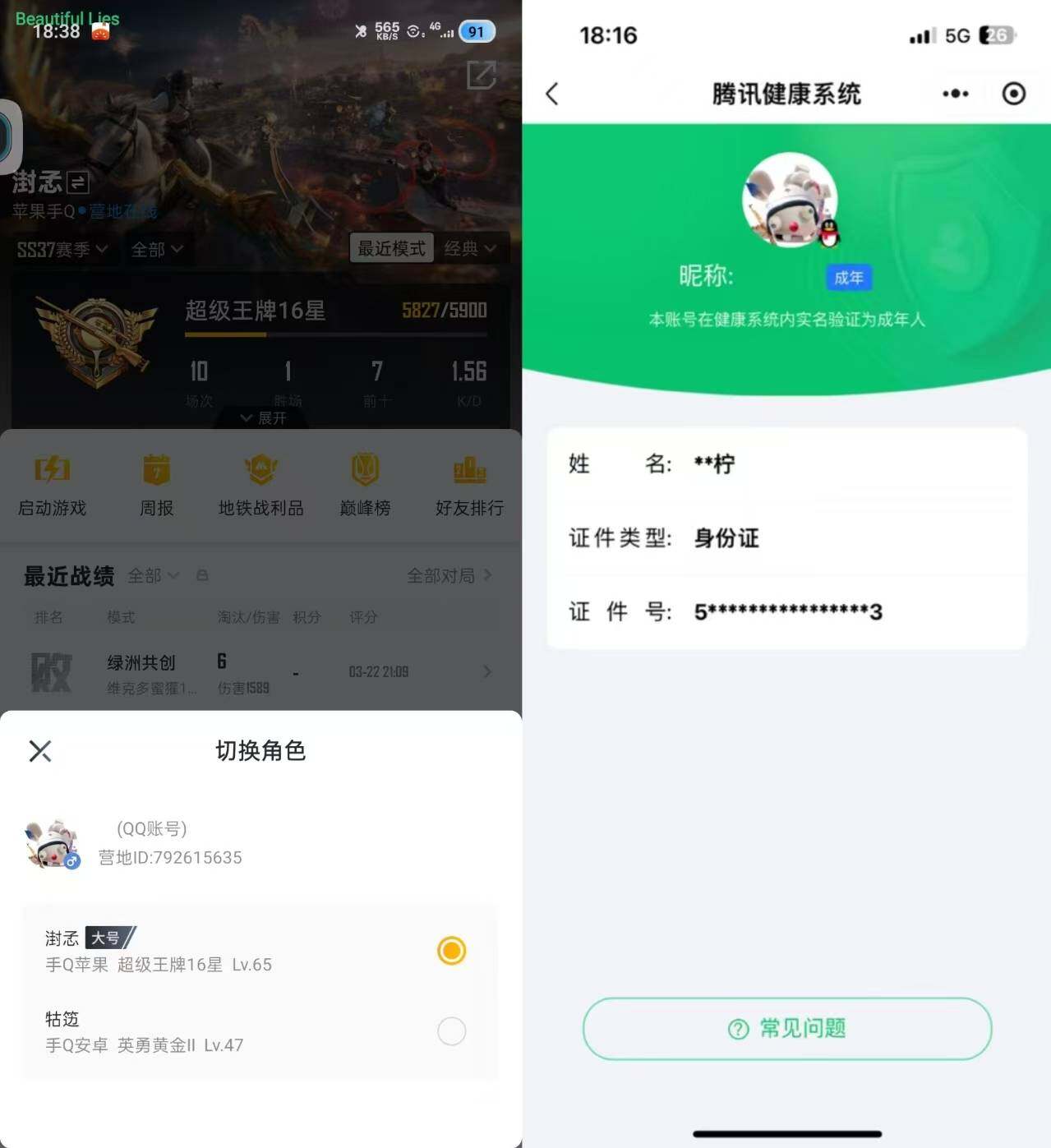Select the 大号 超级王牌16星 account radio

[x=451, y=950]
